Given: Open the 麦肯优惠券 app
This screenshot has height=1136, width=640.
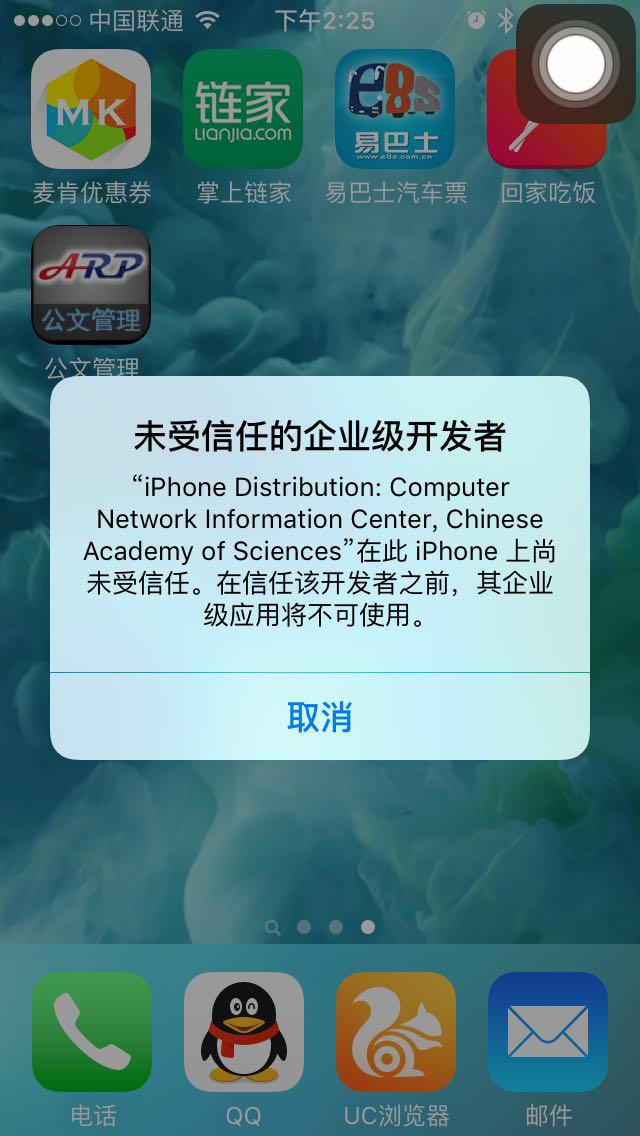Looking at the screenshot, I should pyautogui.click(x=91, y=109).
